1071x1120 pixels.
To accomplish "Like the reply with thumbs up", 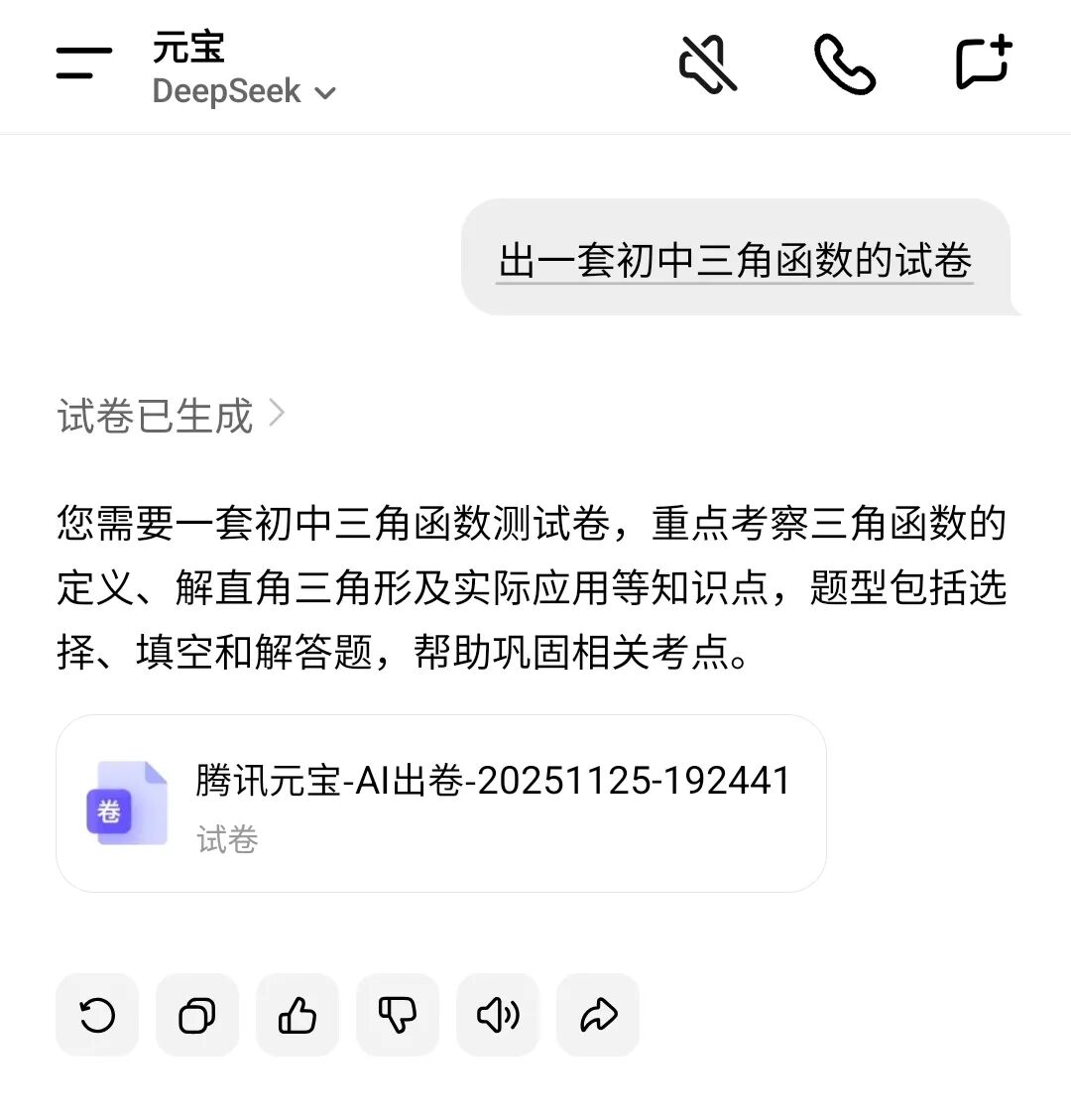I will coord(297,1014).
